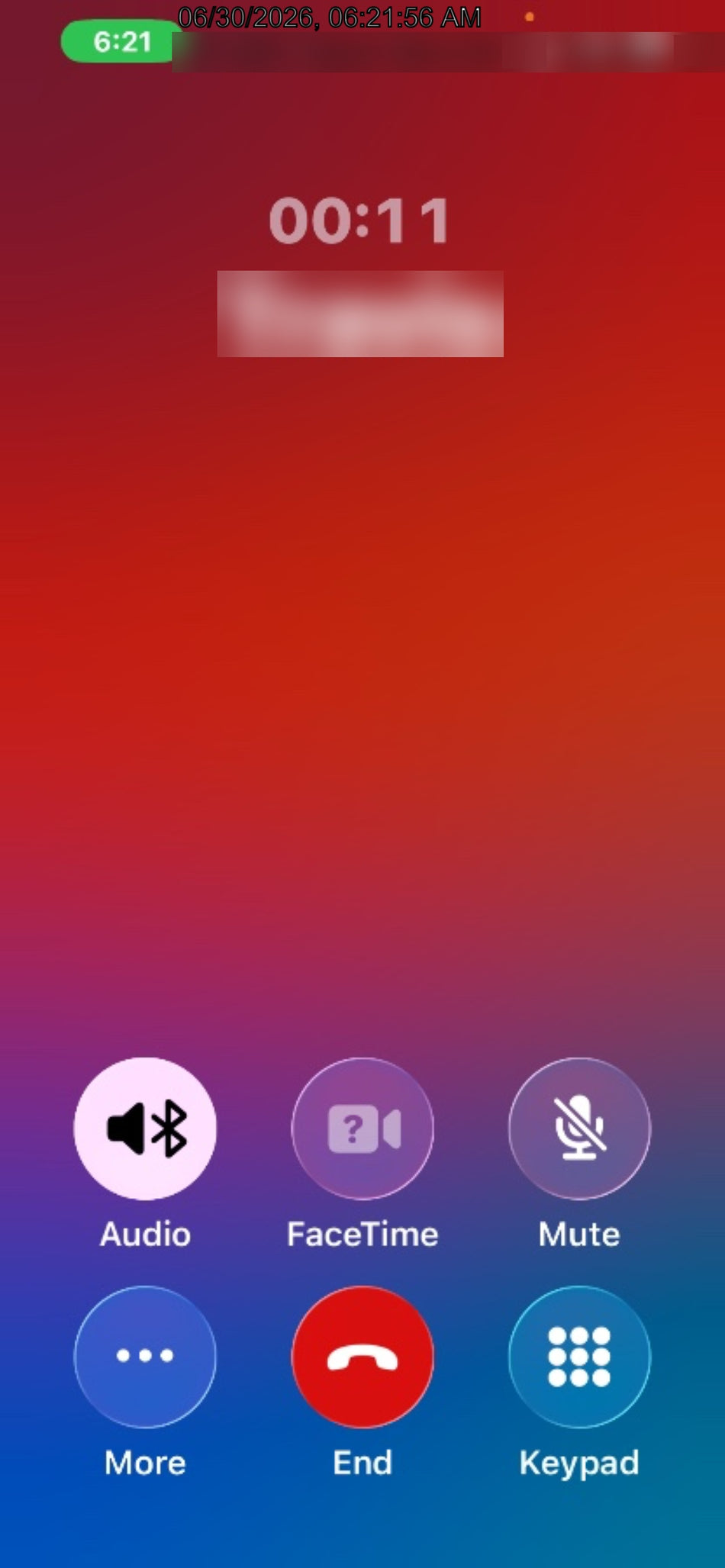End the current call
The width and height of the screenshot is (725, 1568).
(362, 1356)
